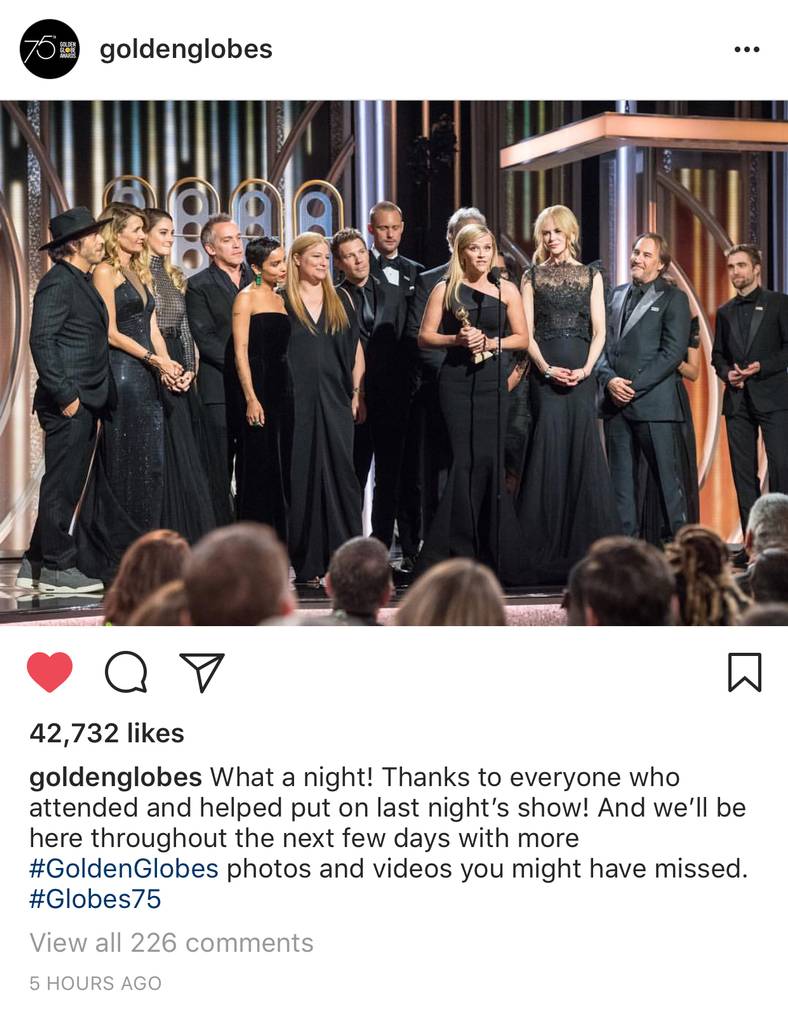Open the #GoldenGlobes hashtag

point(123,868)
